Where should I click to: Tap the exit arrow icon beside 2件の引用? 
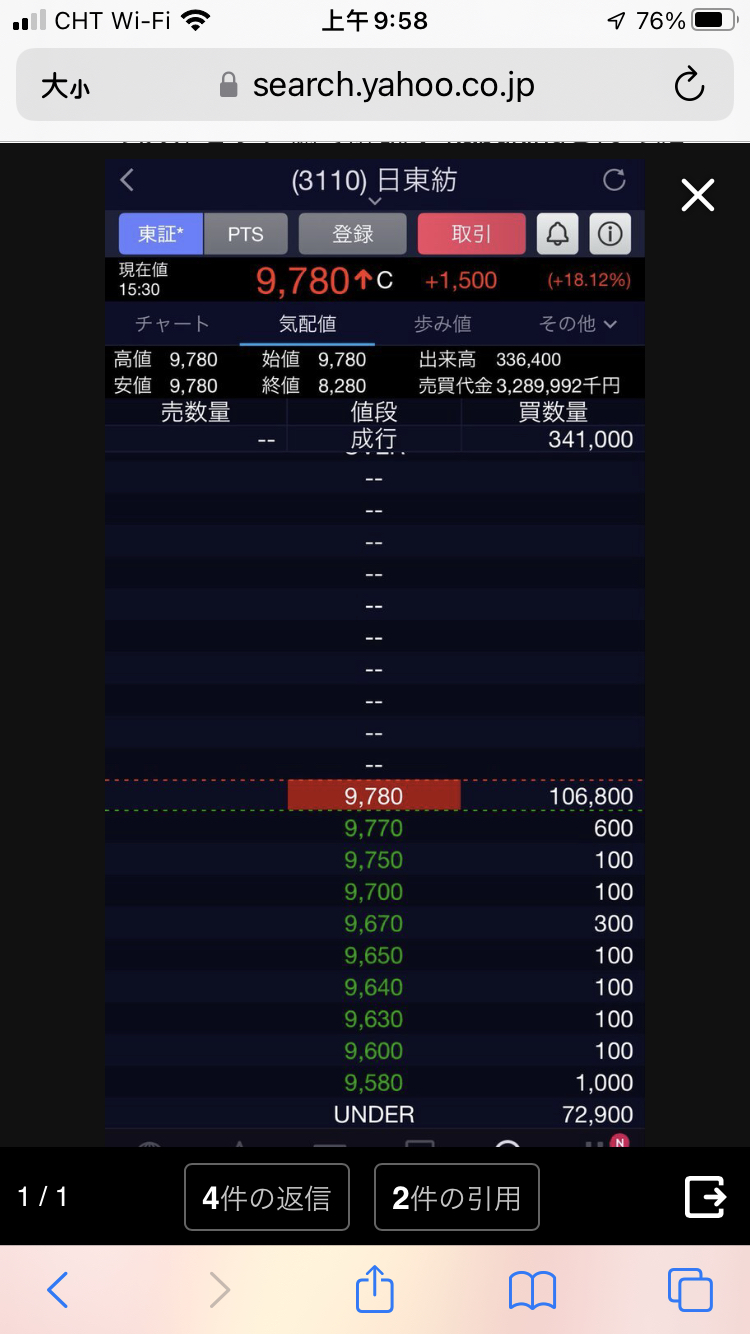pyautogui.click(x=704, y=1197)
